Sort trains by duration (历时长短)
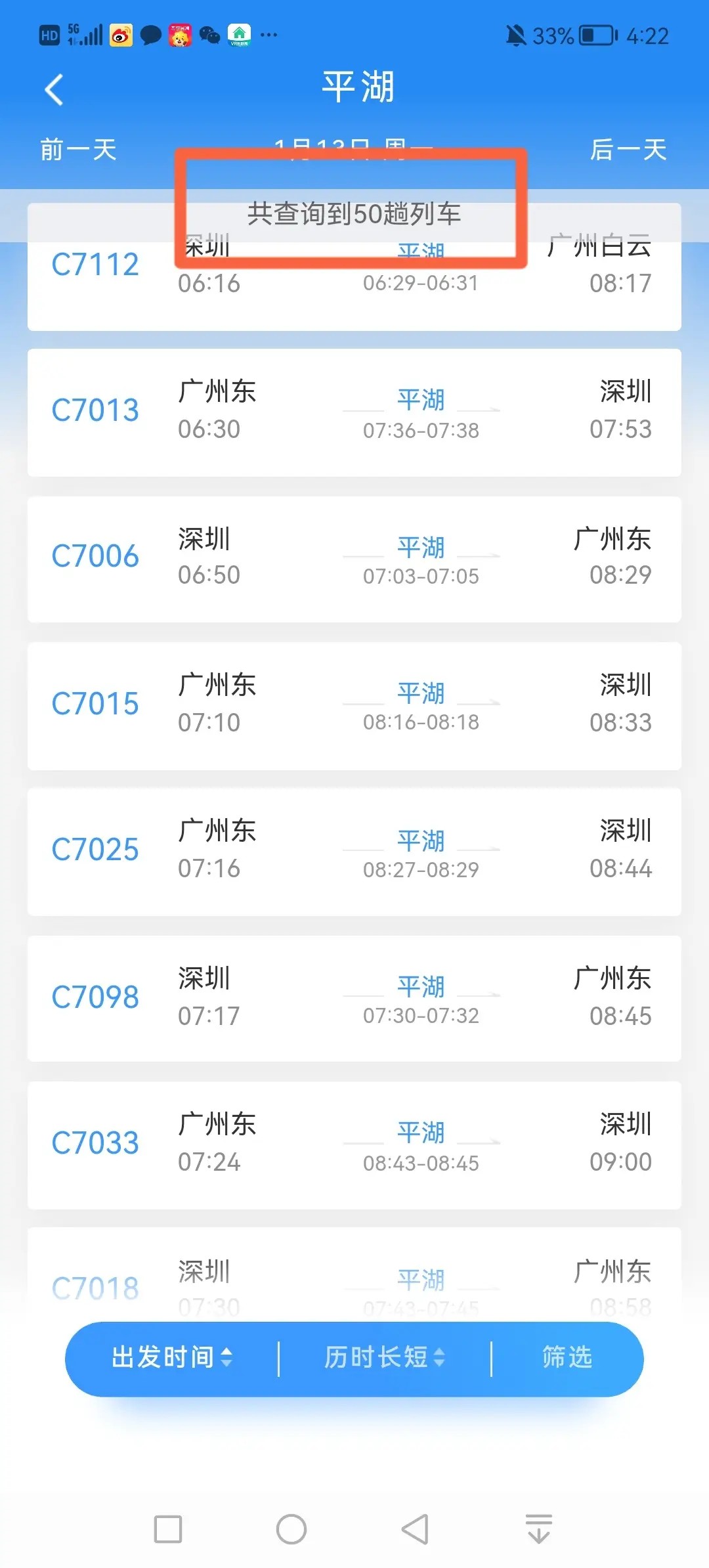Viewport: 709px width, 1568px height. 385,1357
